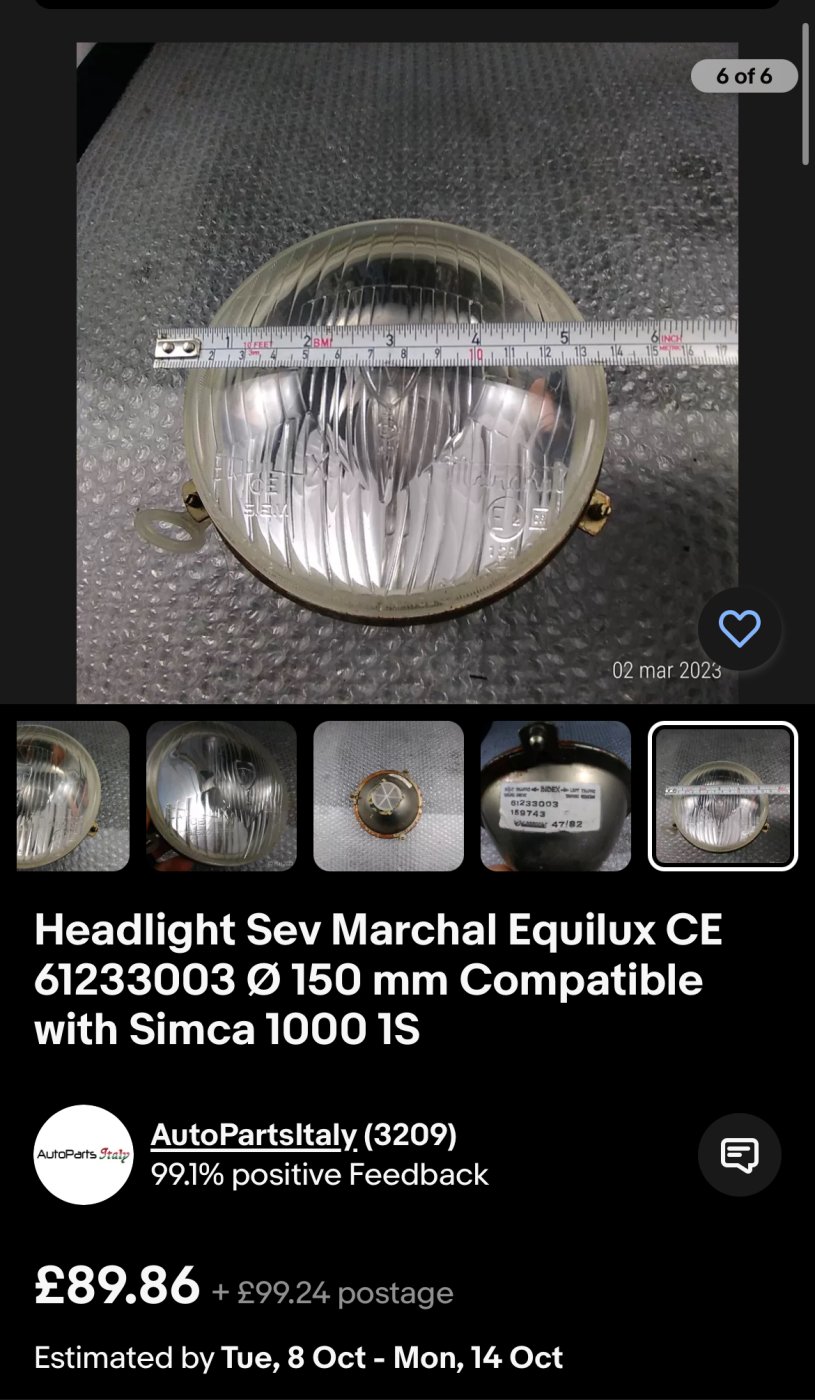
Task: Select the part number label thumbnail
Action: (x=555, y=796)
